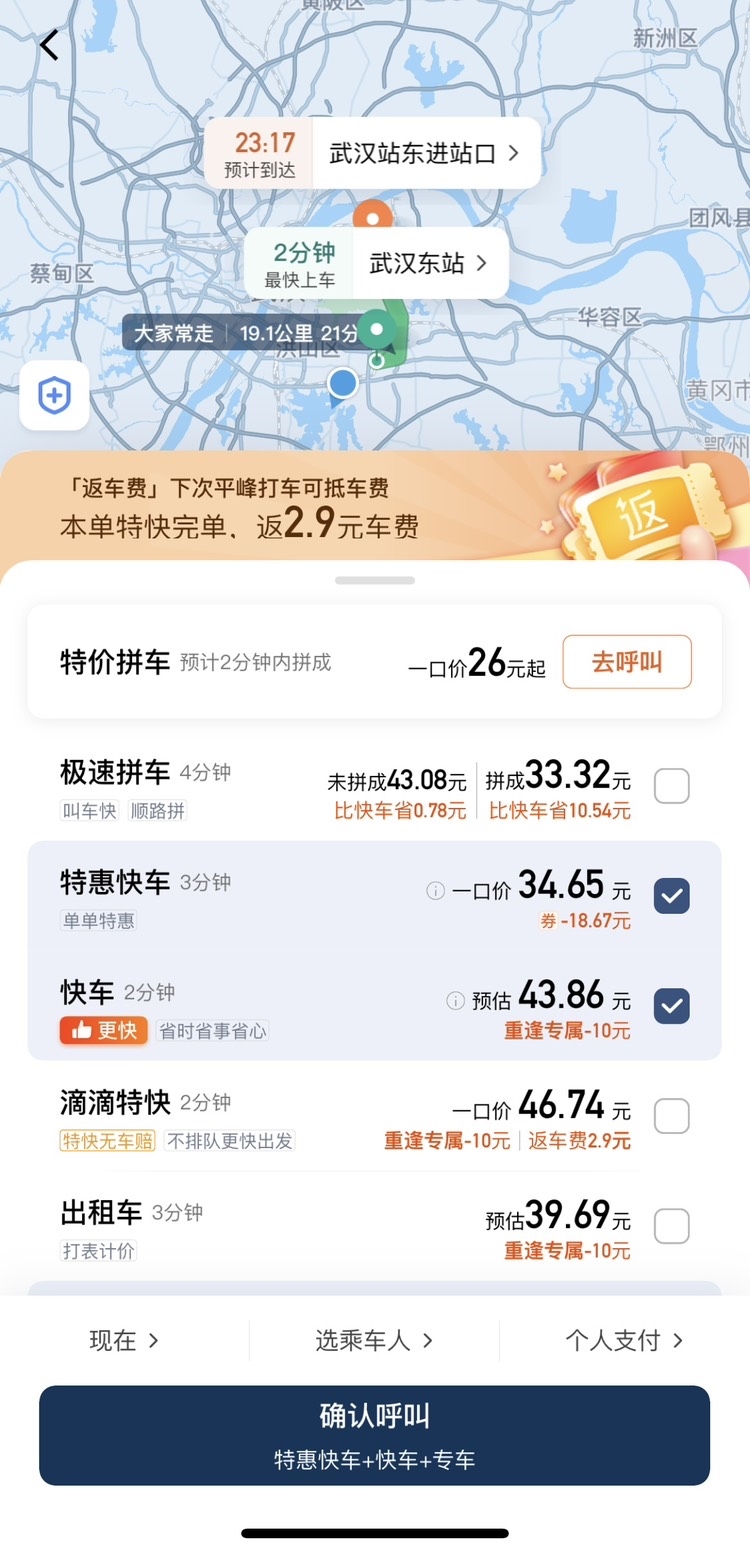Select the 滴滴特快 checkbox
The image size is (750, 1553).
[671, 1116]
